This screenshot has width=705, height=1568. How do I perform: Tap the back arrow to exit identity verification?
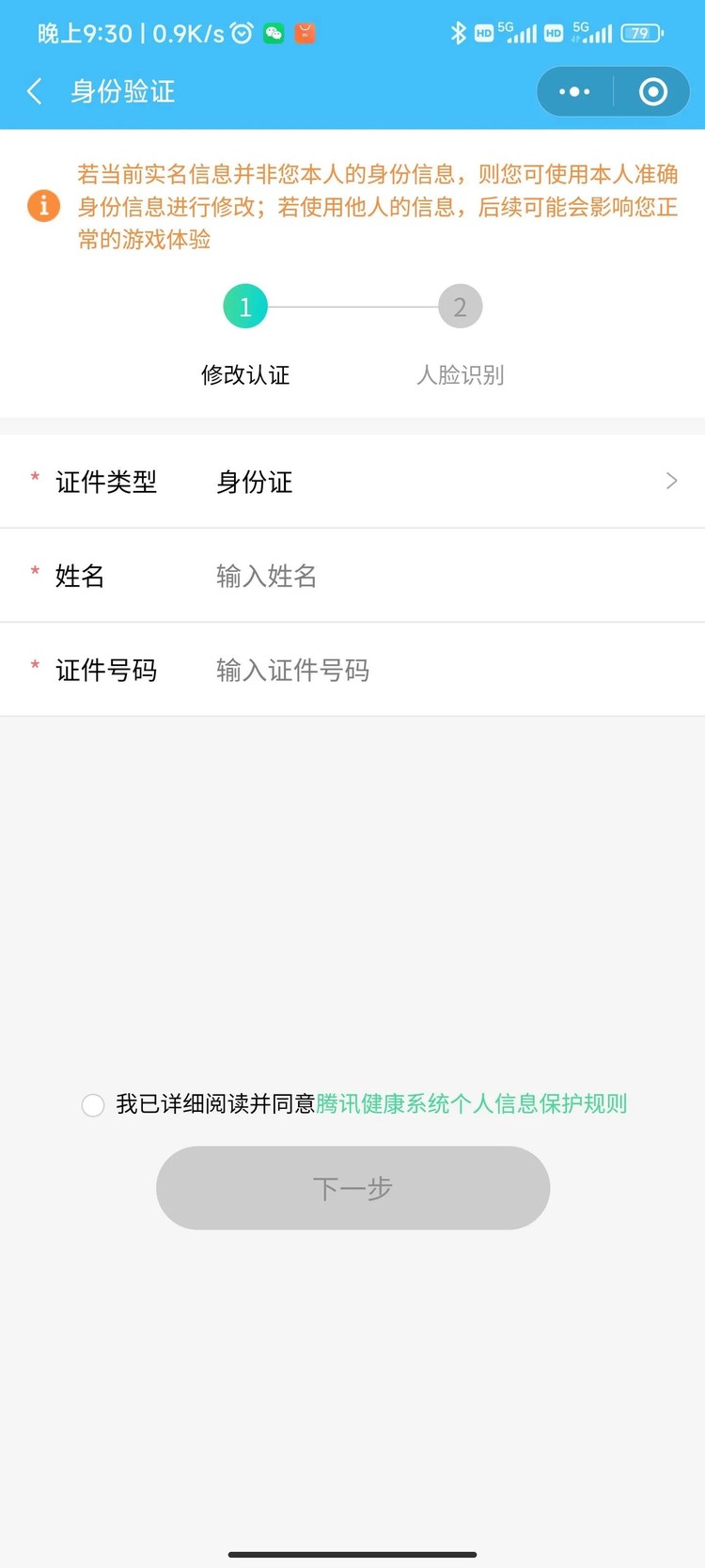(35, 91)
